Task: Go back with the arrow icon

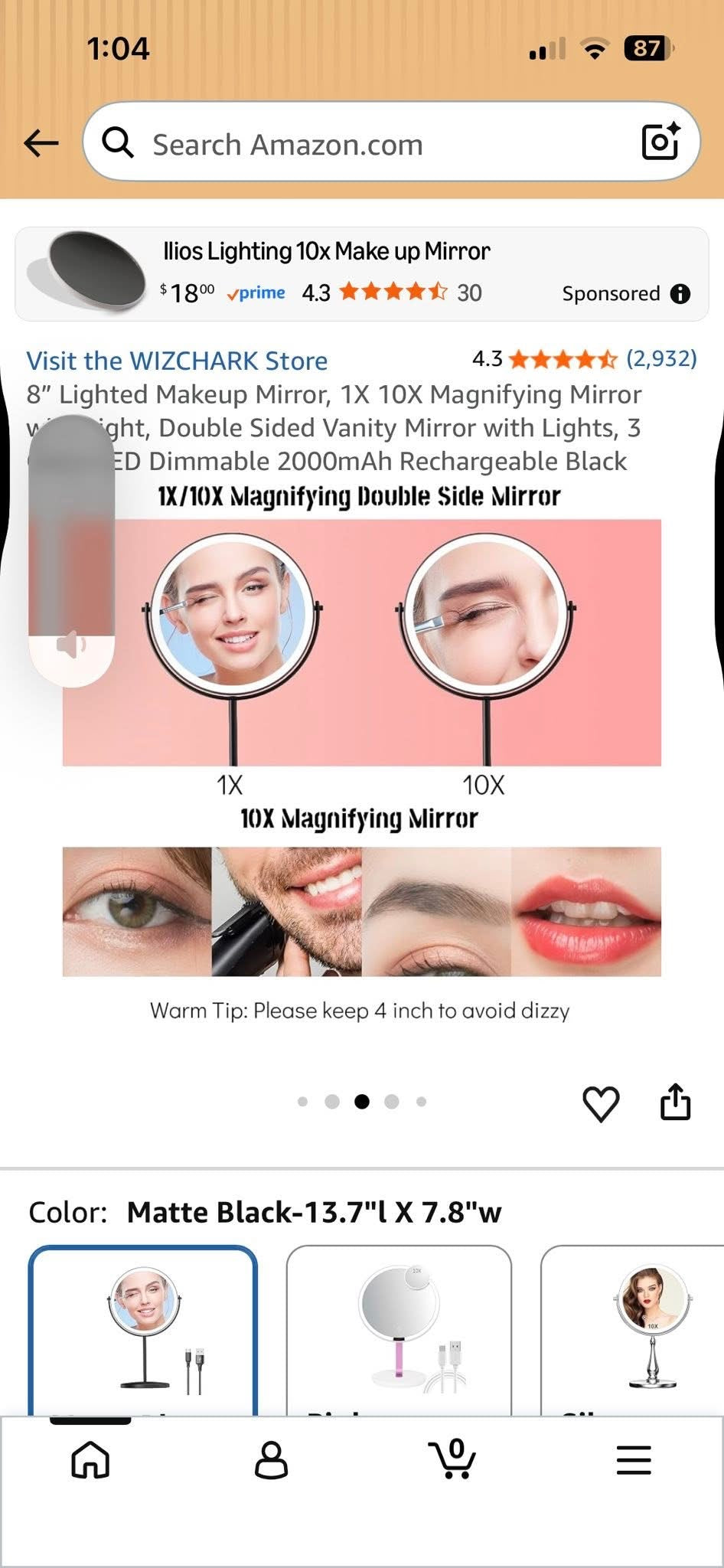Action: click(41, 142)
